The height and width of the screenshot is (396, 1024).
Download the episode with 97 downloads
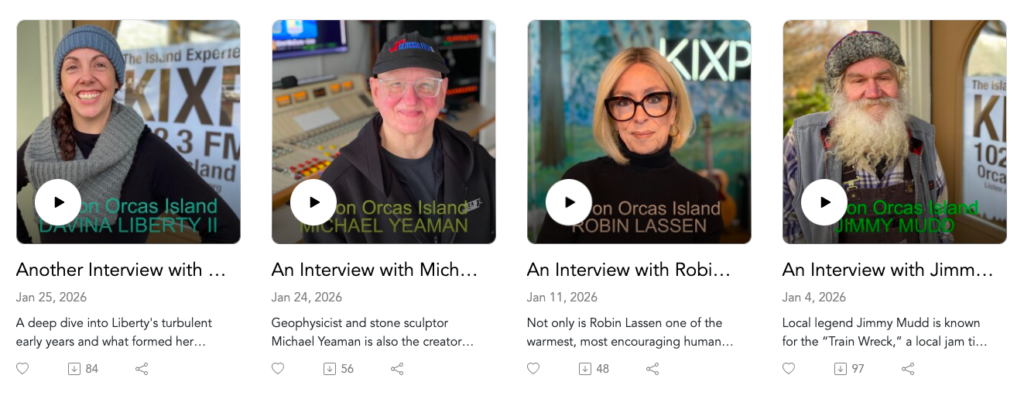[x=840, y=369]
